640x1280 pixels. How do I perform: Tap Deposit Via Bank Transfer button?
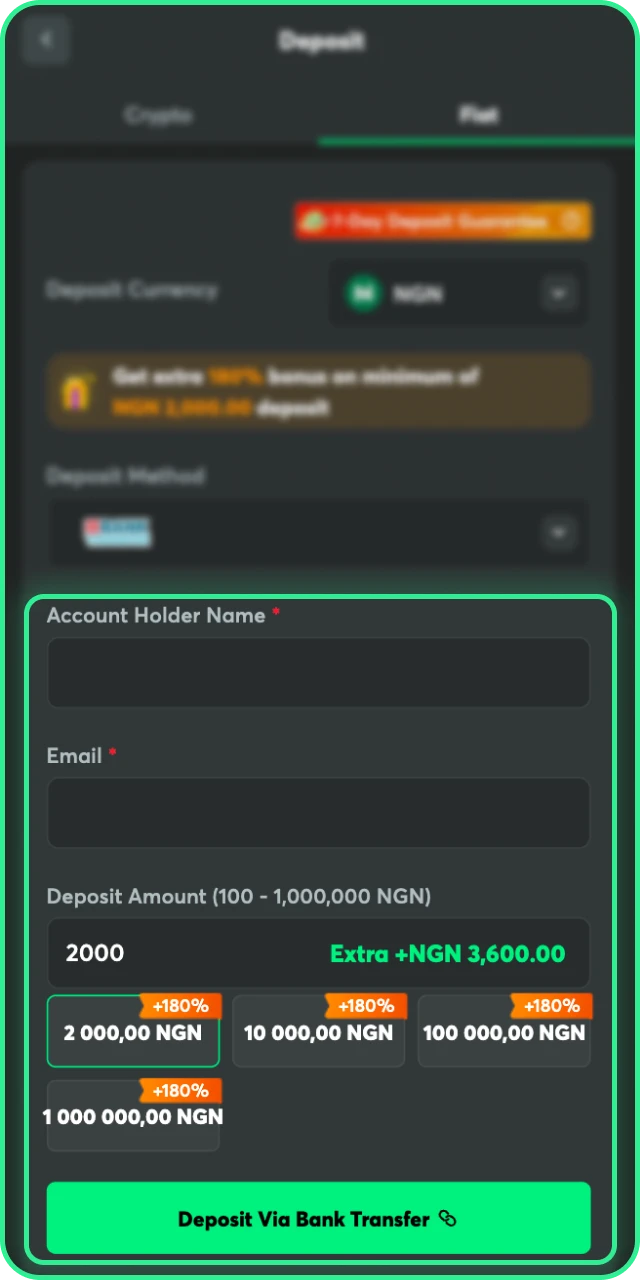(x=318, y=1218)
